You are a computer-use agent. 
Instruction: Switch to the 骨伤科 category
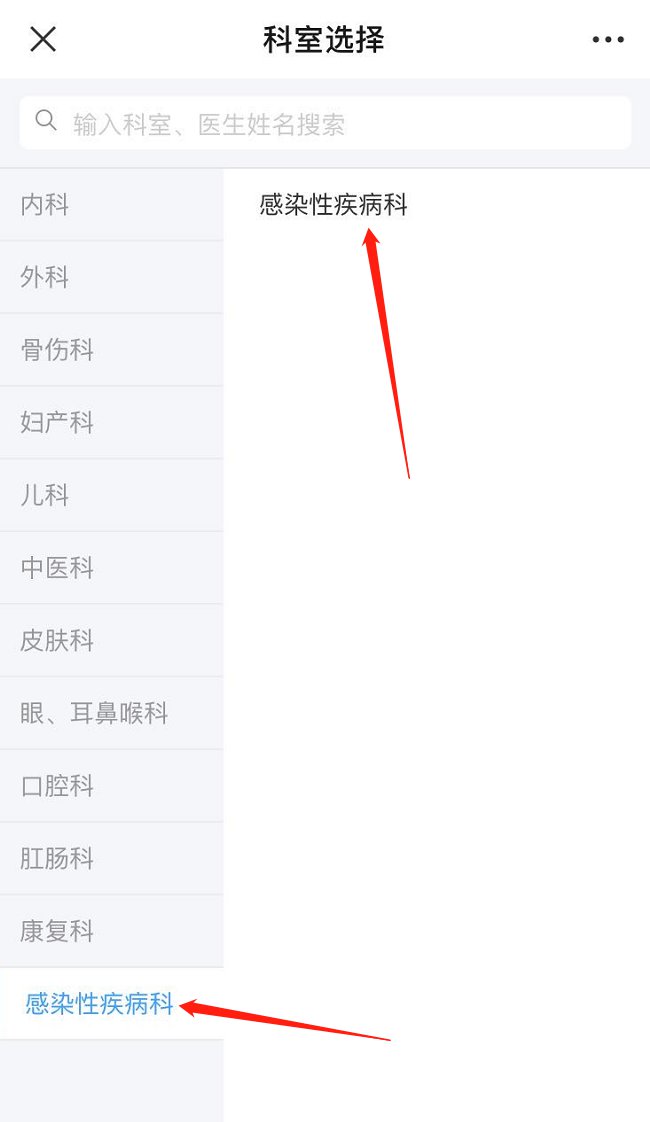click(x=110, y=350)
